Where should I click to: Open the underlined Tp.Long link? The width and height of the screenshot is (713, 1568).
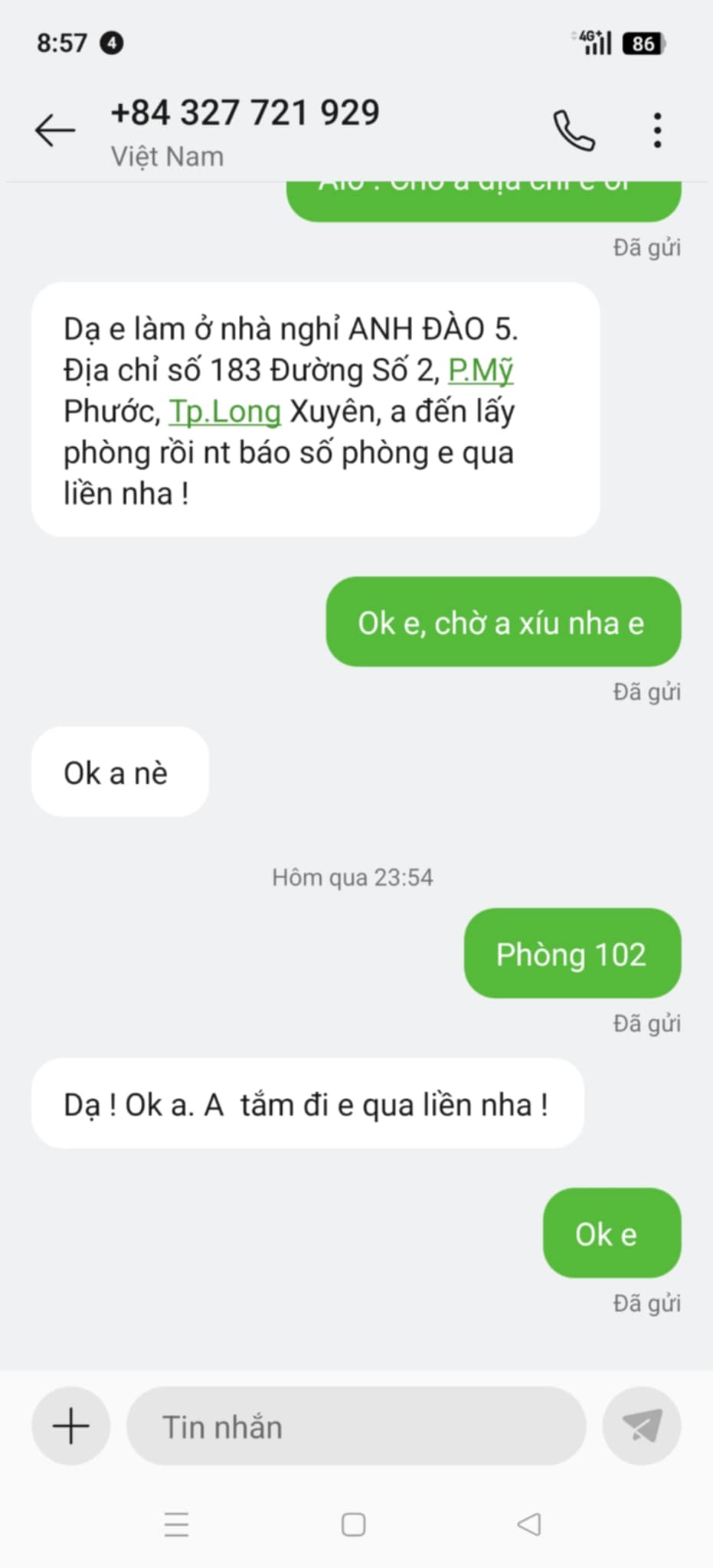click(225, 412)
